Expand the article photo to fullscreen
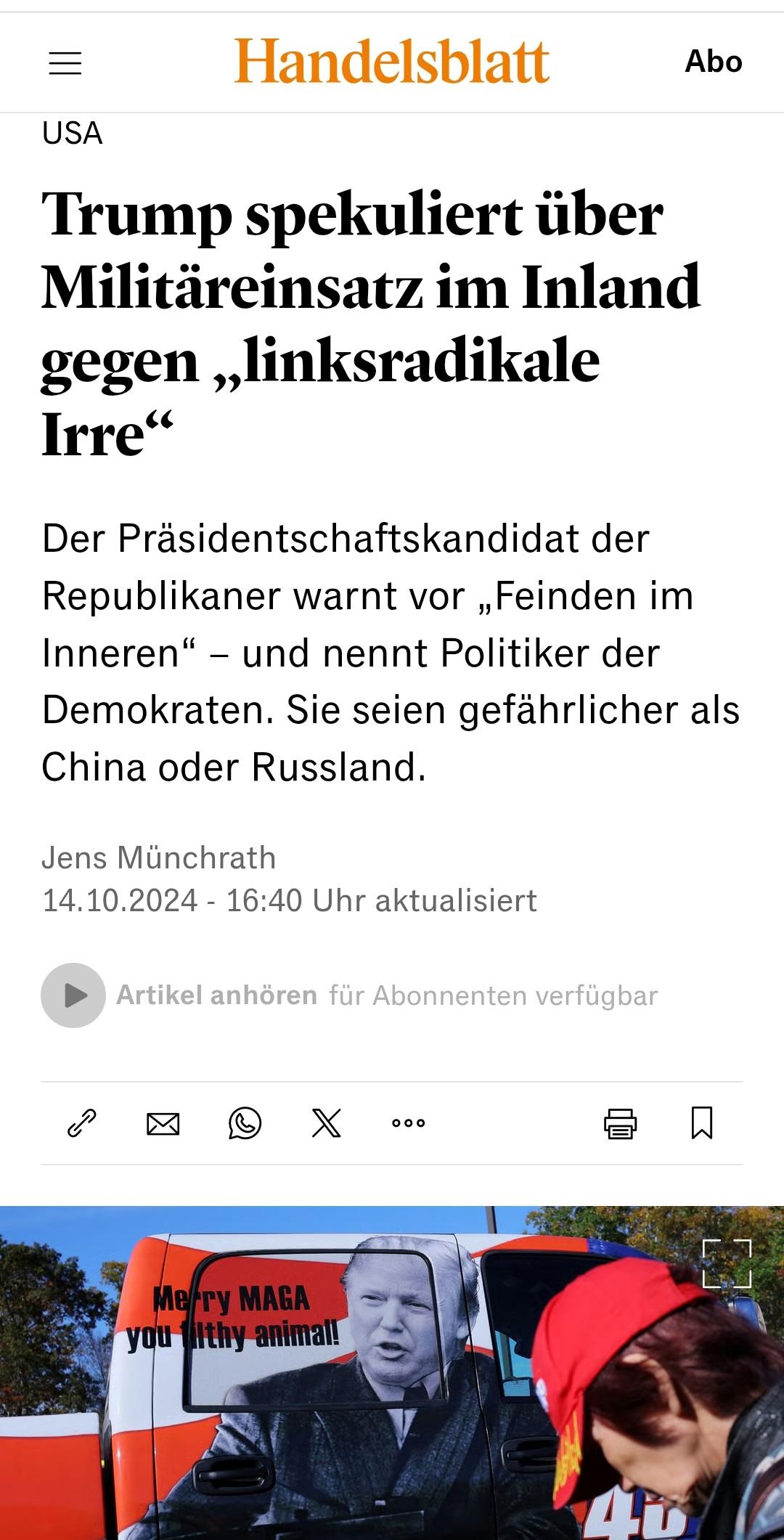 [727, 1263]
